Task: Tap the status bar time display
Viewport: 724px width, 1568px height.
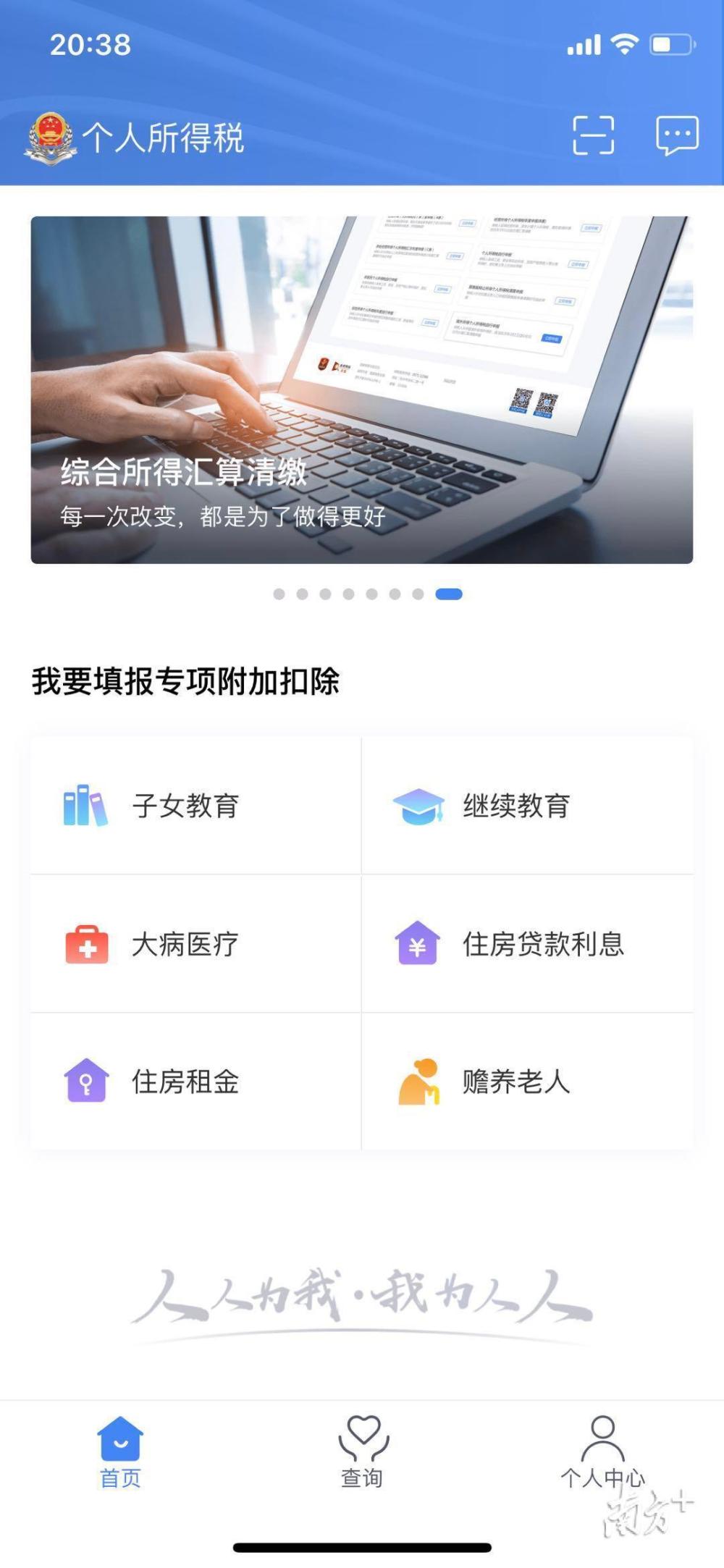Action: (x=88, y=43)
